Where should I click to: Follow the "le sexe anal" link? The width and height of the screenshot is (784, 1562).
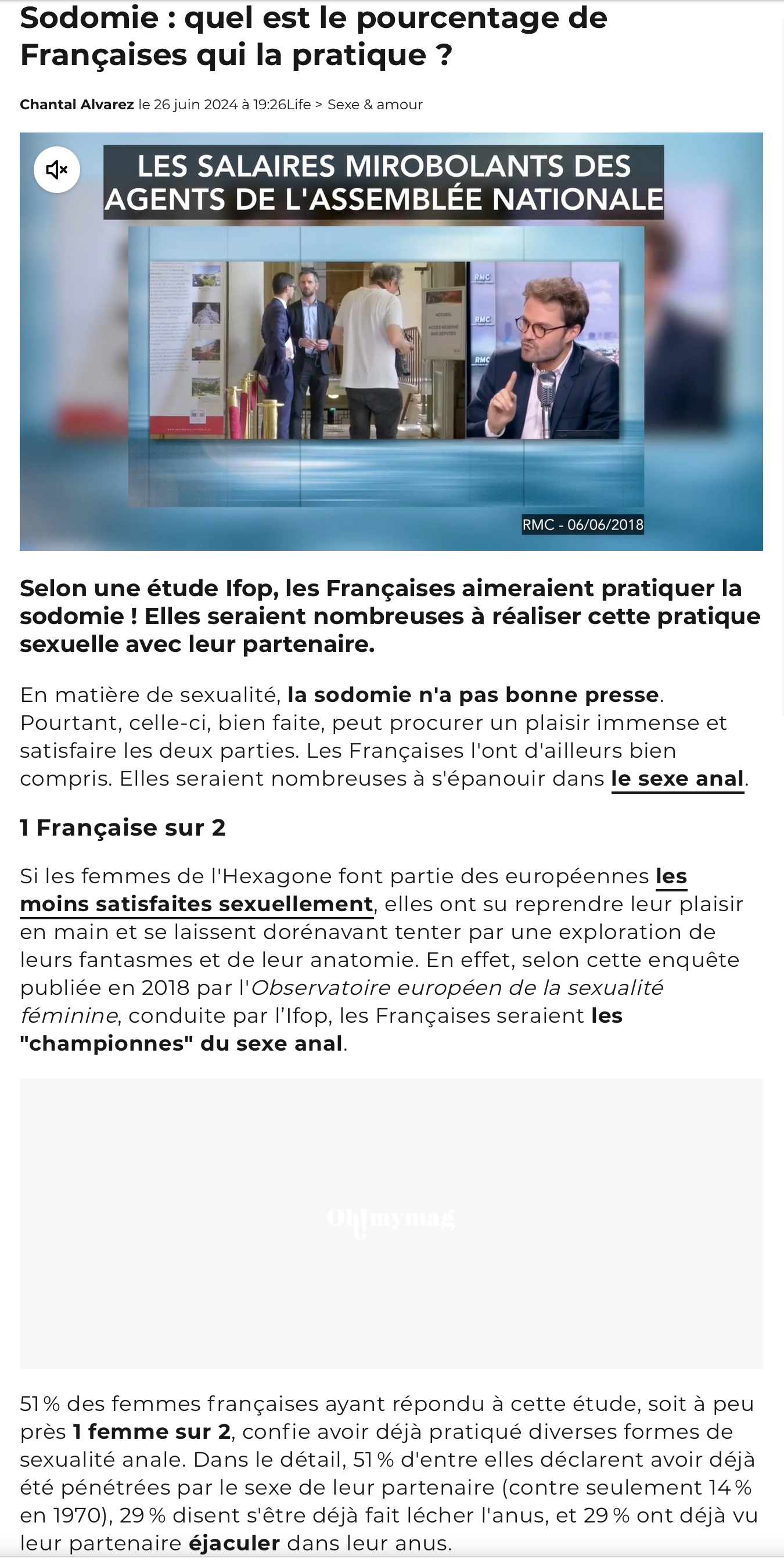[x=677, y=779]
